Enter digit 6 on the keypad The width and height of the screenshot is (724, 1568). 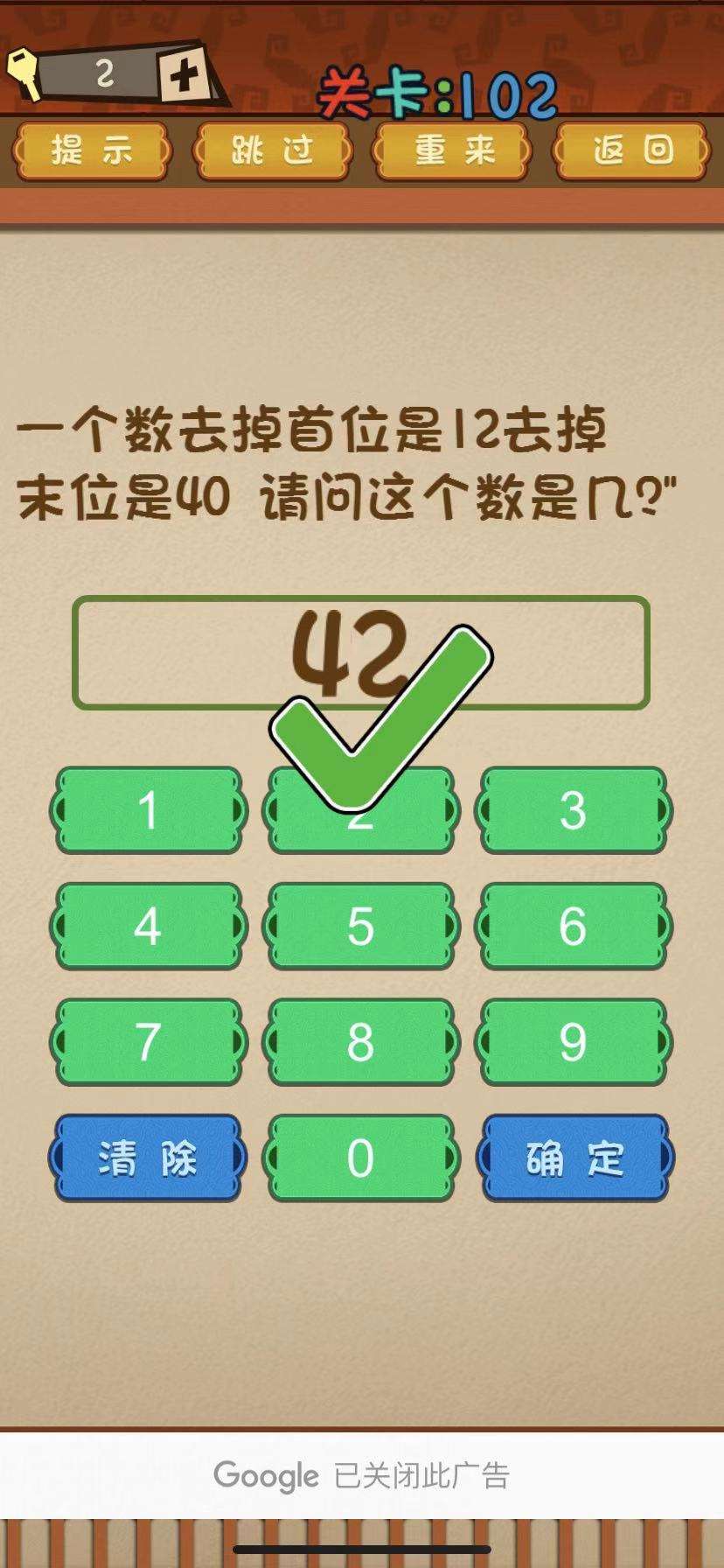tap(573, 926)
